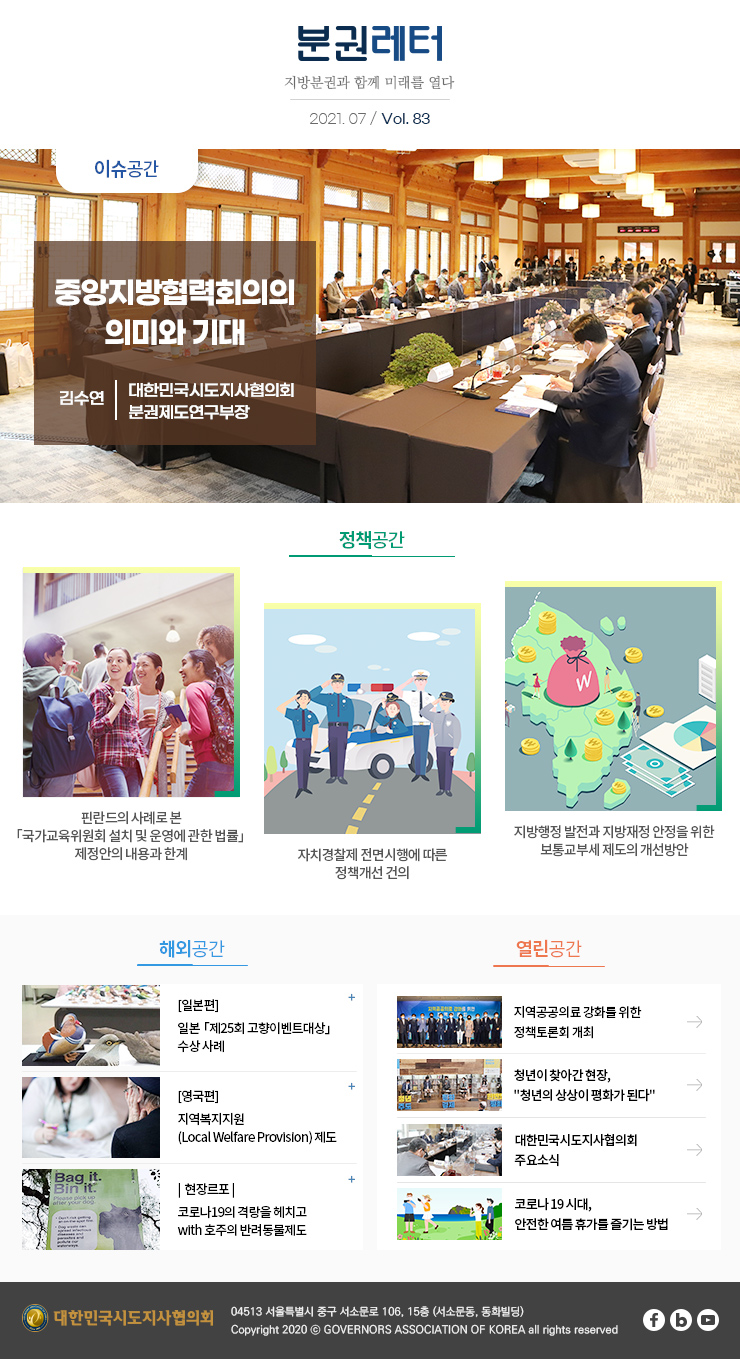Image resolution: width=740 pixels, height=1359 pixels.
Task: Open the 중앙지방협력회의의 의미와 기대 feature article
Action: [x=175, y=311]
